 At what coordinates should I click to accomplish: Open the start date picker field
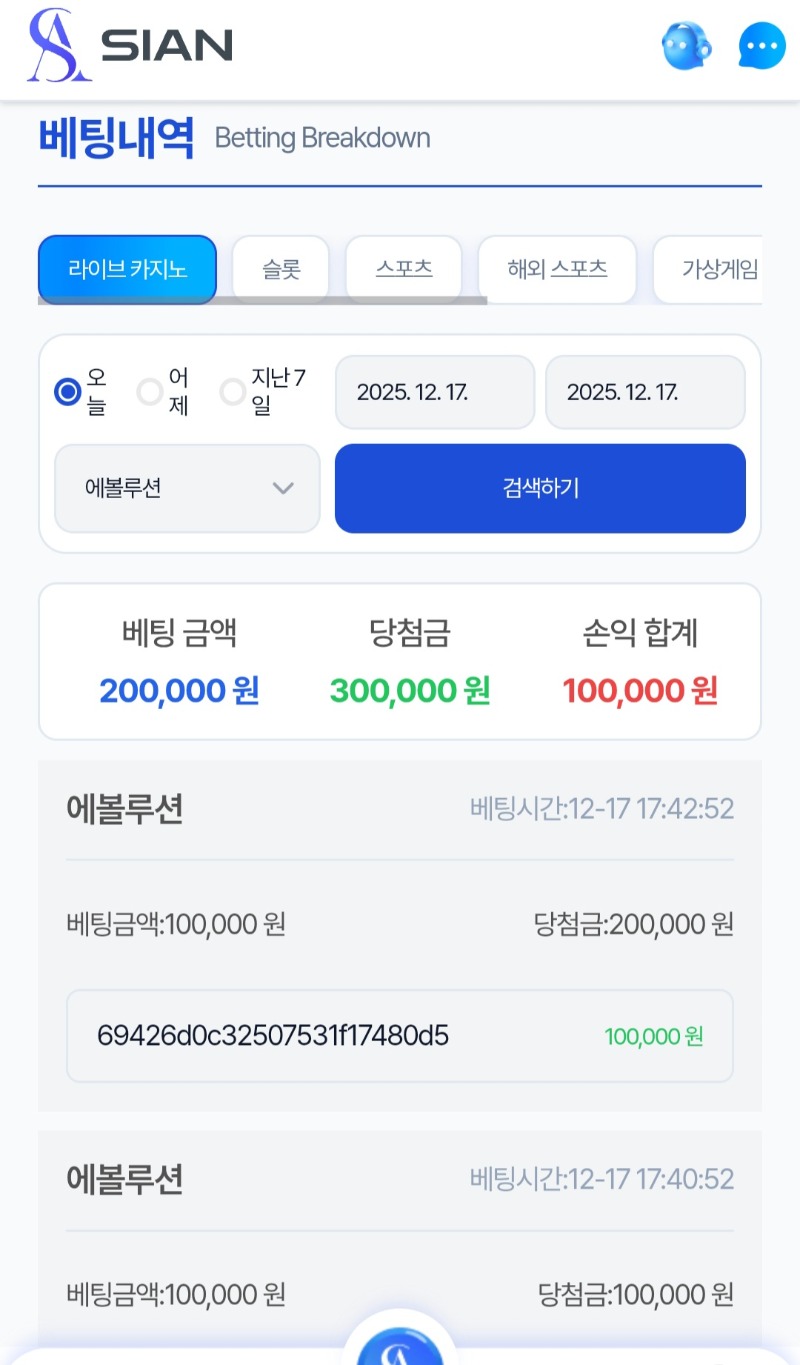click(x=435, y=392)
